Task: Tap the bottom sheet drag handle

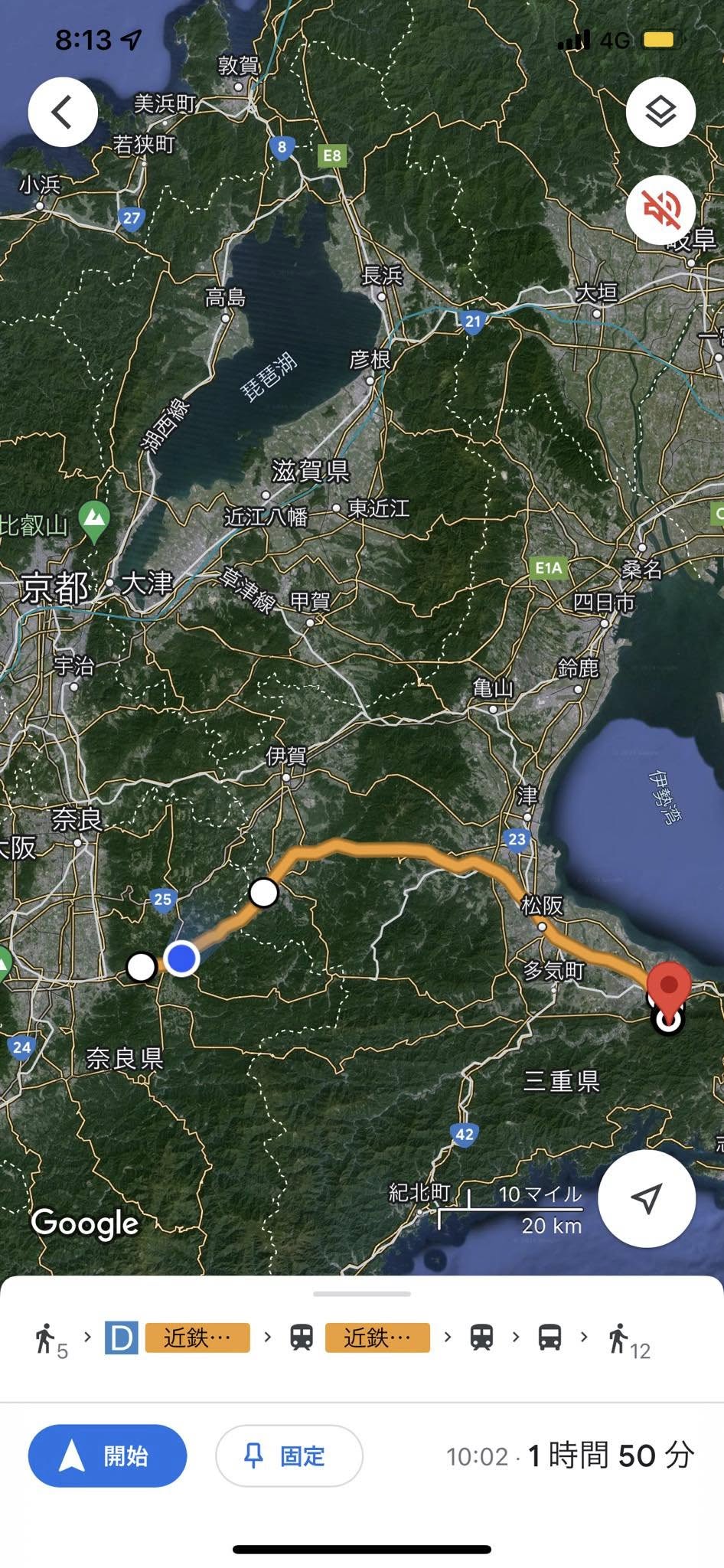Action: pos(362,1294)
